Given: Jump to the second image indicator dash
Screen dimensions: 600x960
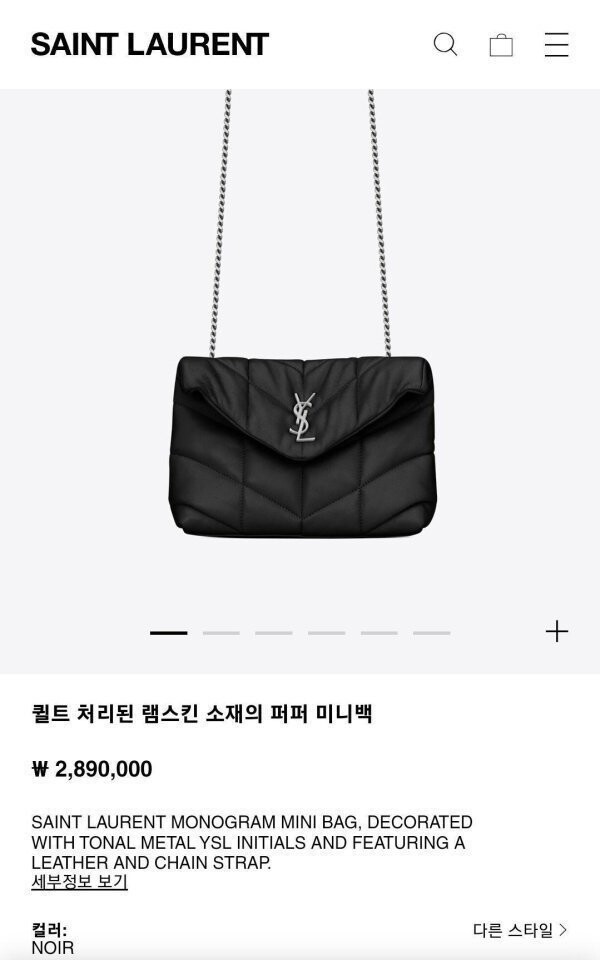Looking at the screenshot, I should point(221,633).
